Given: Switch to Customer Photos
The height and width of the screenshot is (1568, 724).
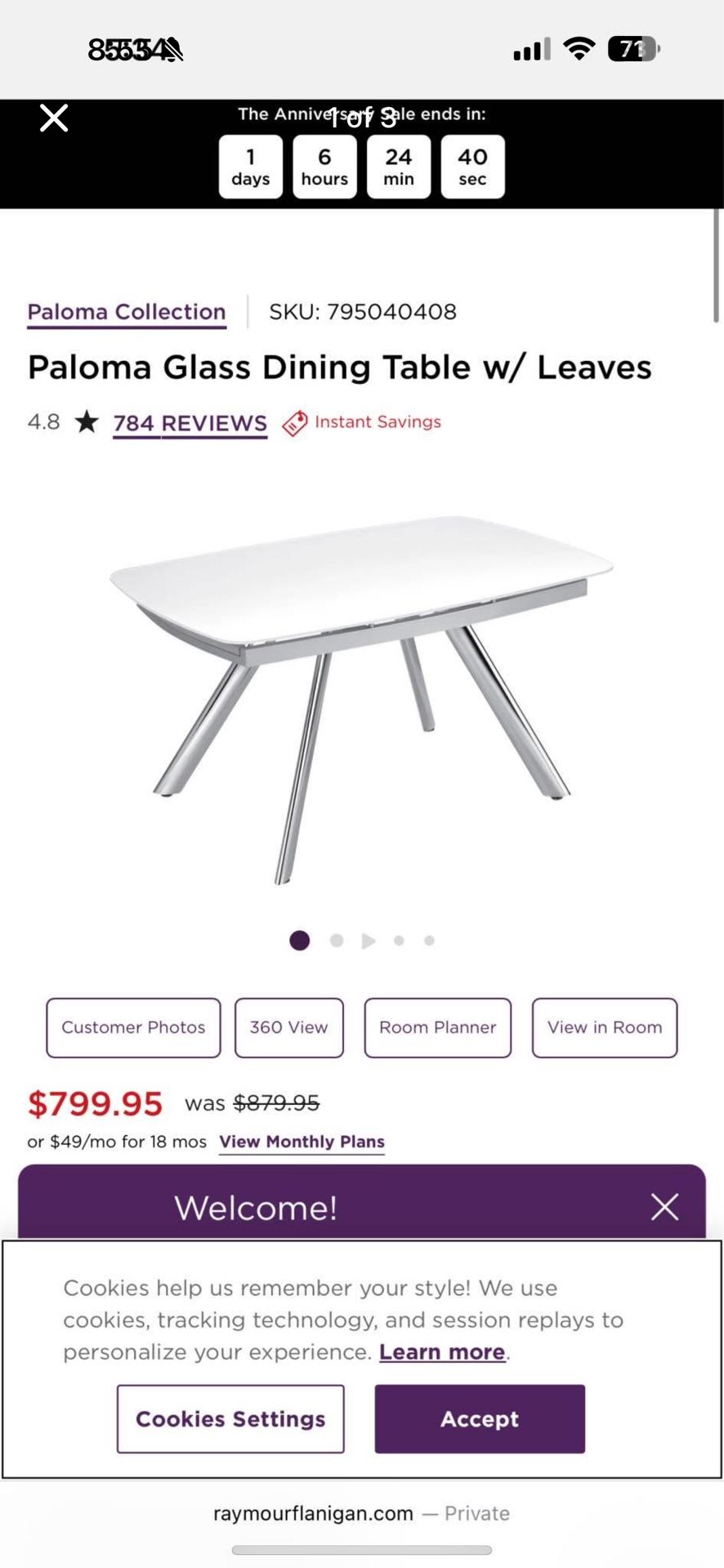Looking at the screenshot, I should click(x=132, y=1027).
